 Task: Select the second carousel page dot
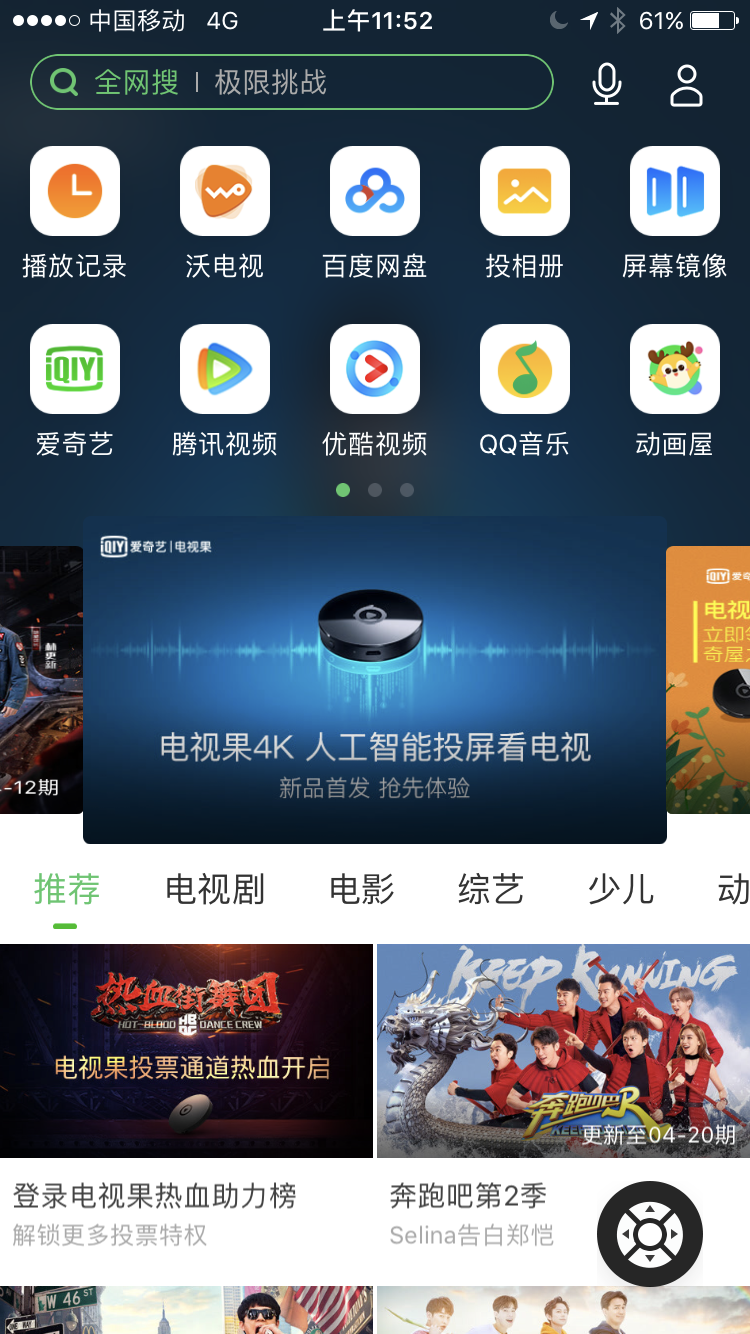click(374, 490)
